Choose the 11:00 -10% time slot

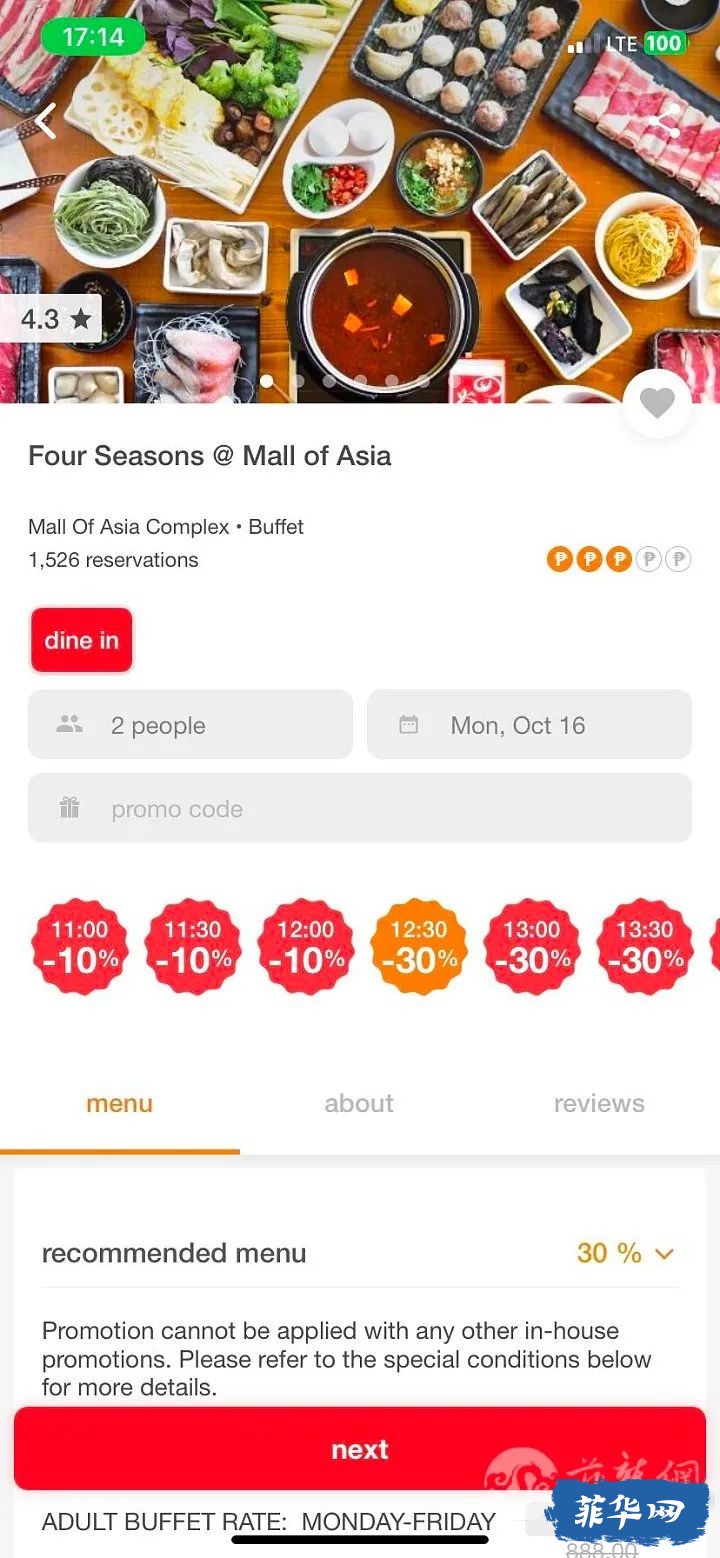click(x=80, y=946)
